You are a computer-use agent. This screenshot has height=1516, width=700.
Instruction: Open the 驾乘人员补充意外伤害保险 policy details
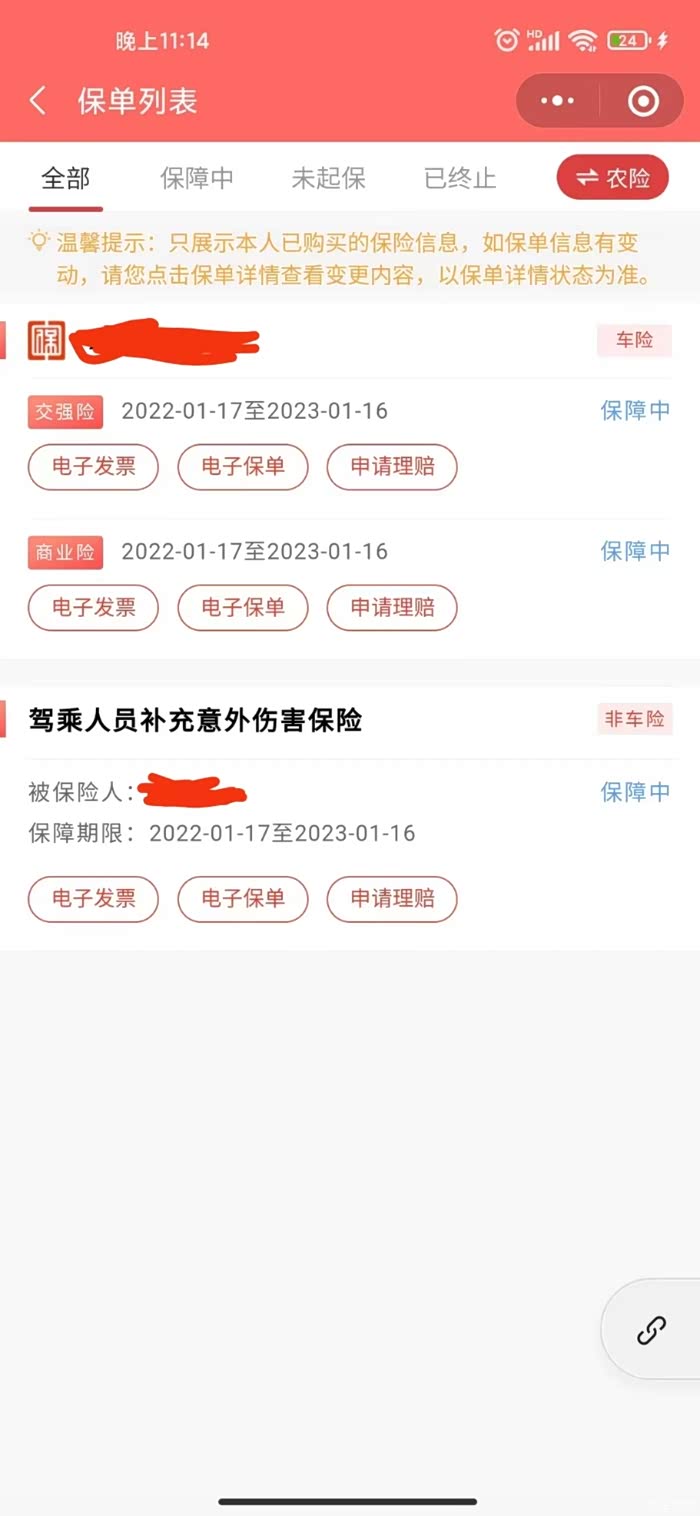tap(196, 720)
